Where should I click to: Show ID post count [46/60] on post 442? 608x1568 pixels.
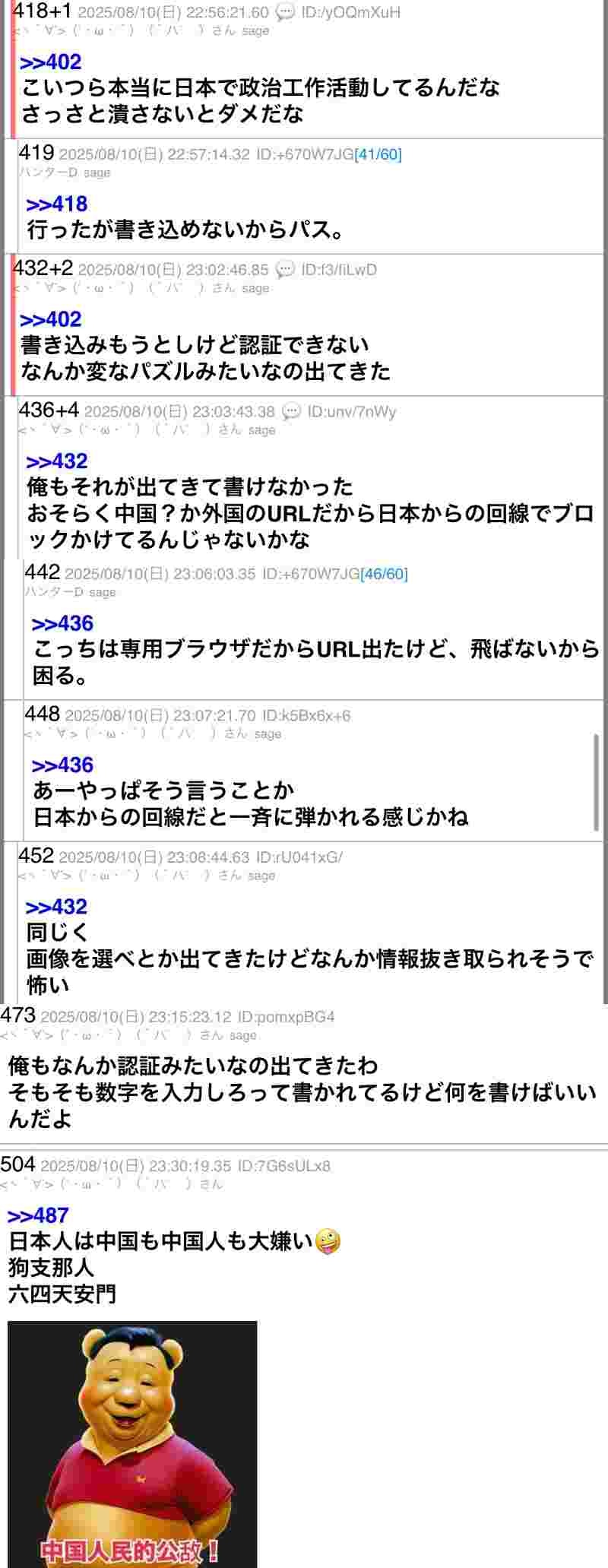tap(384, 574)
